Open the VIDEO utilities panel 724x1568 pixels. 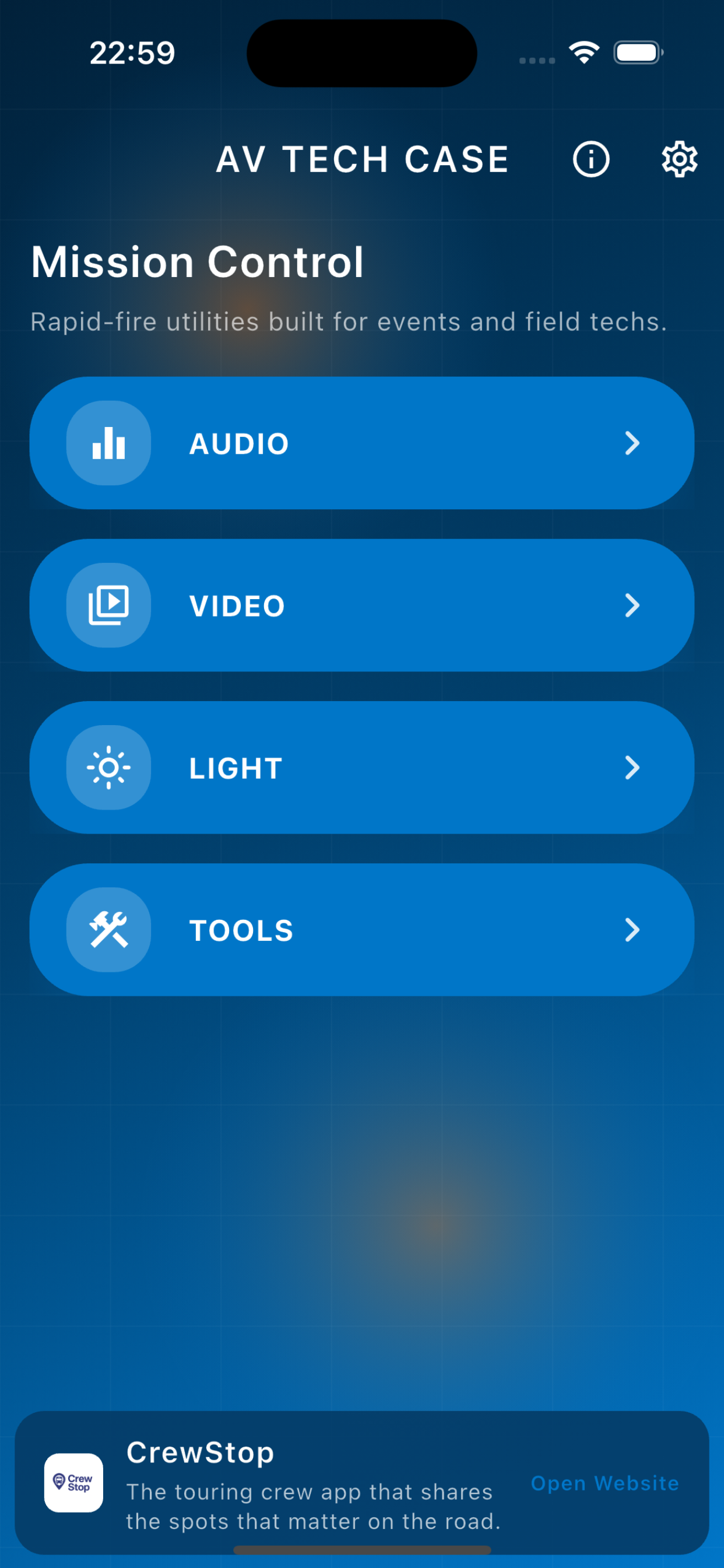click(361, 604)
